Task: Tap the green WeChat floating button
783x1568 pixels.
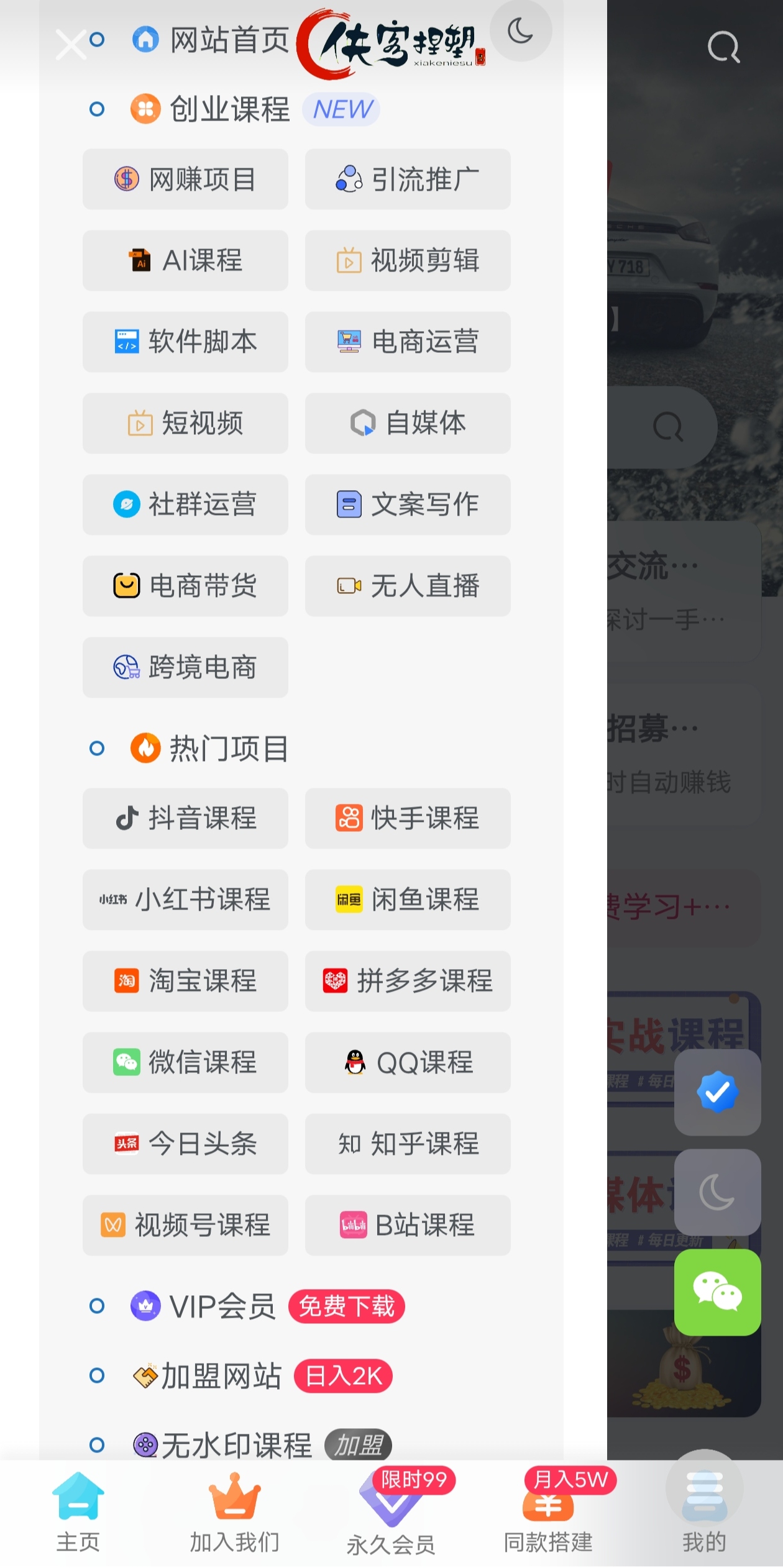Action: [x=717, y=1292]
